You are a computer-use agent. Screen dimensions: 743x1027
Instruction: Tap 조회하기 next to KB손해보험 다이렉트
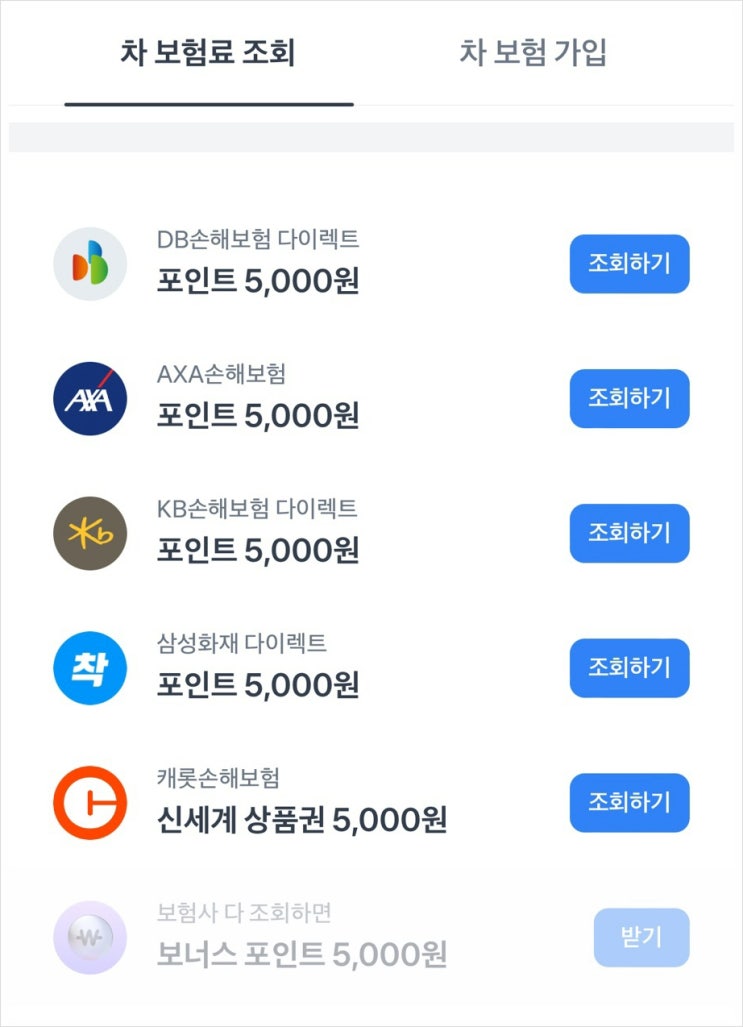629,533
